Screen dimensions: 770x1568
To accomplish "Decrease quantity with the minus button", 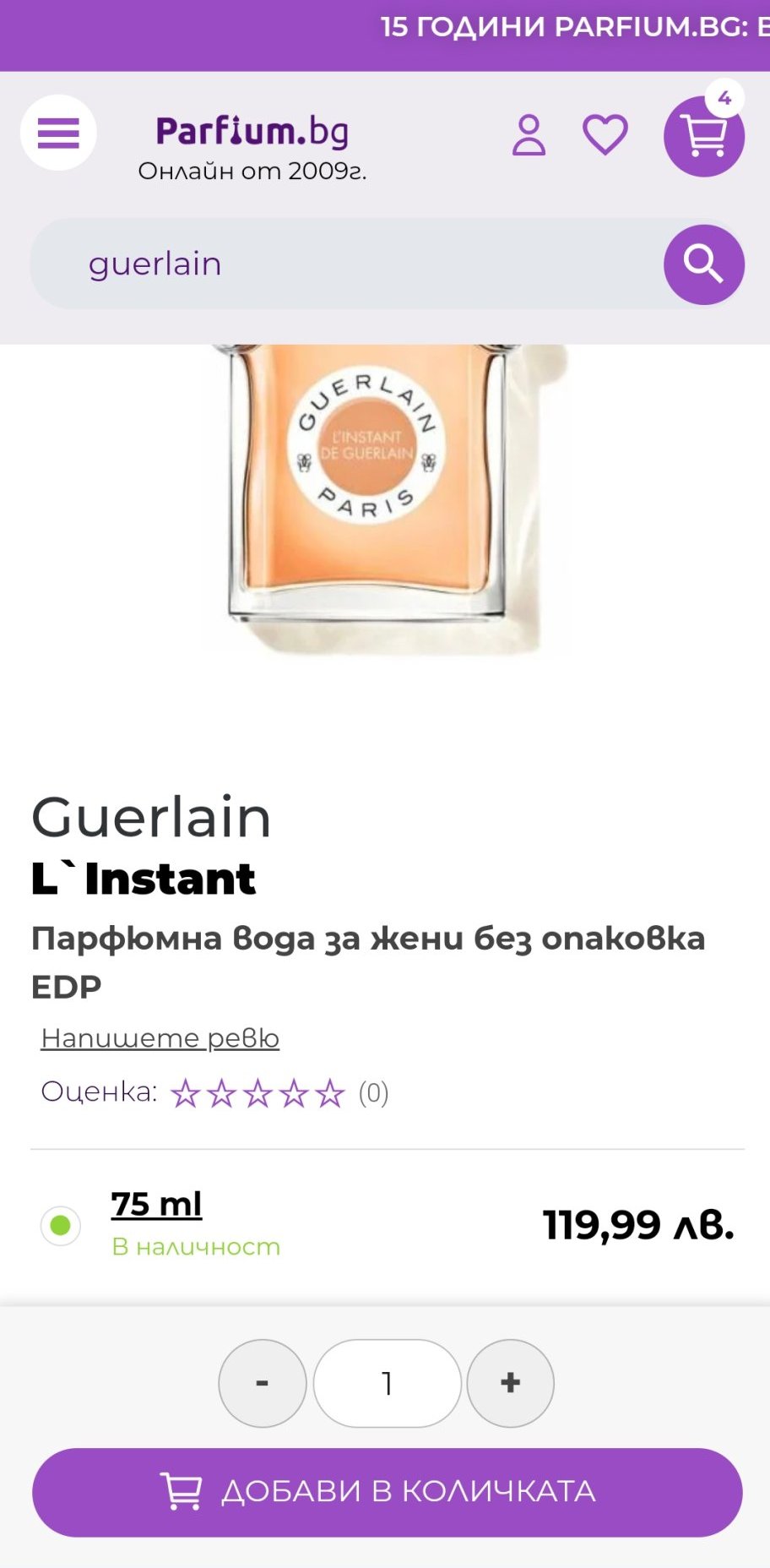I will tap(262, 1383).
